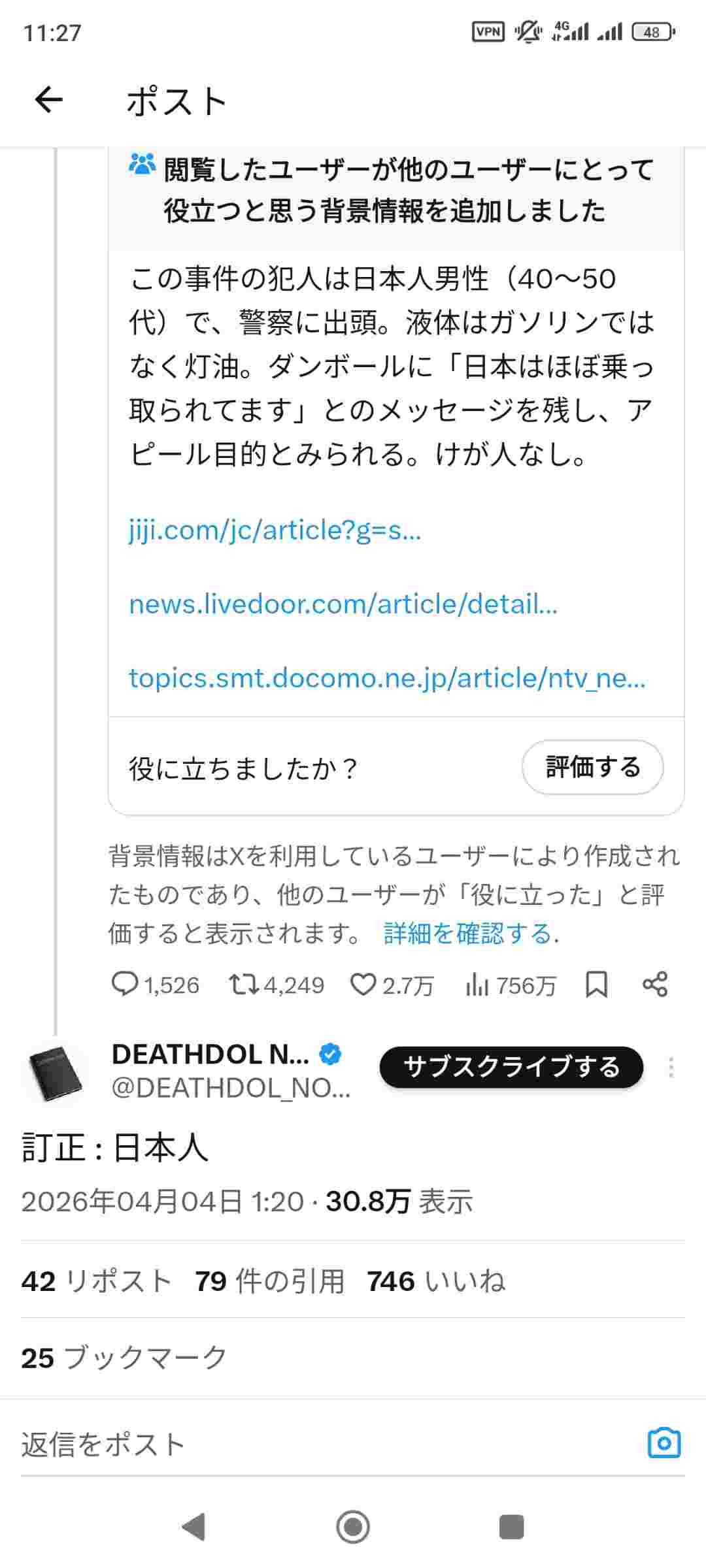The image size is (706, 1568).
Task: Open replies with 1,526 comments
Action: pyautogui.click(x=155, y=985)
